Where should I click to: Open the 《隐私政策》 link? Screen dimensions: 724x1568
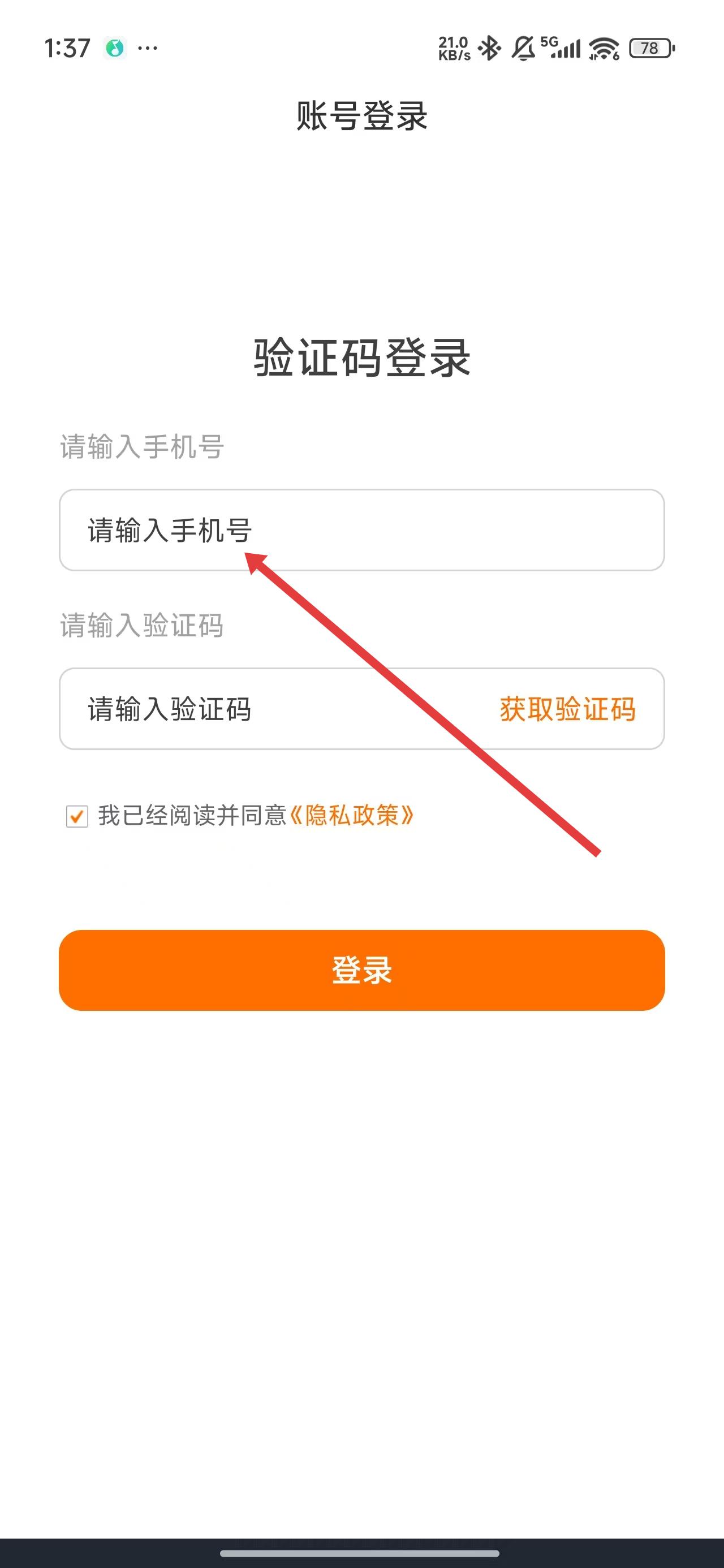(x=352, y=816)
